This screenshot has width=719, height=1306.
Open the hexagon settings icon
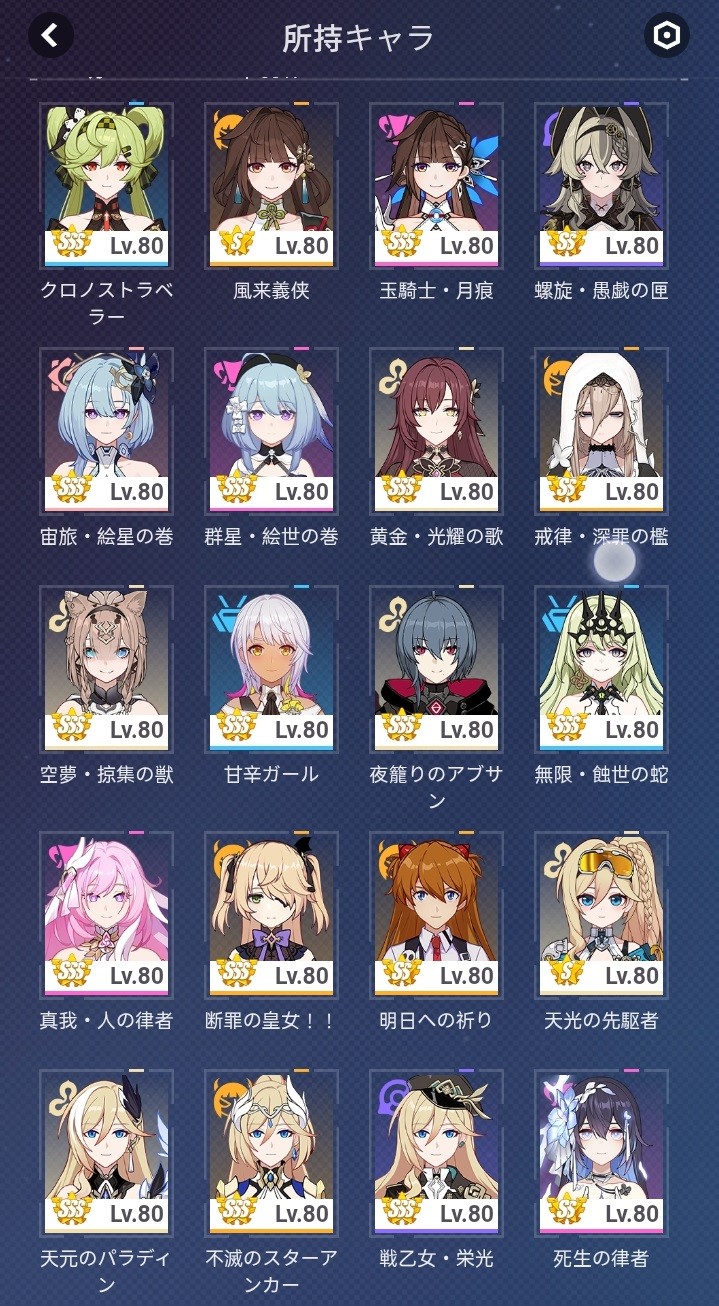point(666,36)
